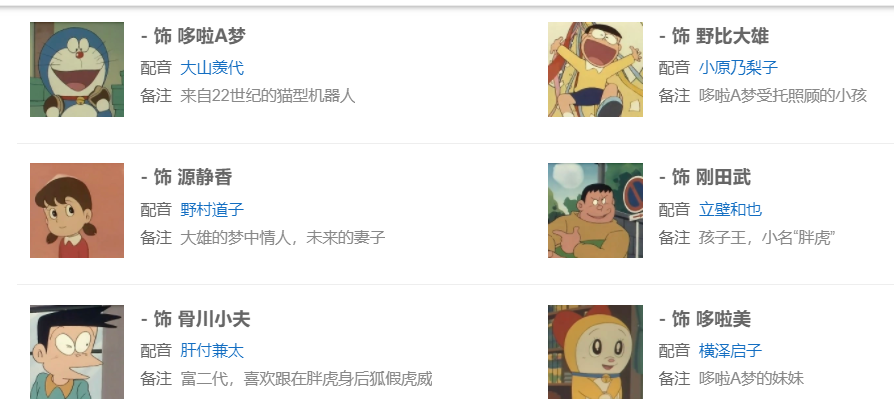Viewport: 894px width, 419px height.
Task: Open voice actor link 肝付兼太
Action: click(x=211, y=351)
